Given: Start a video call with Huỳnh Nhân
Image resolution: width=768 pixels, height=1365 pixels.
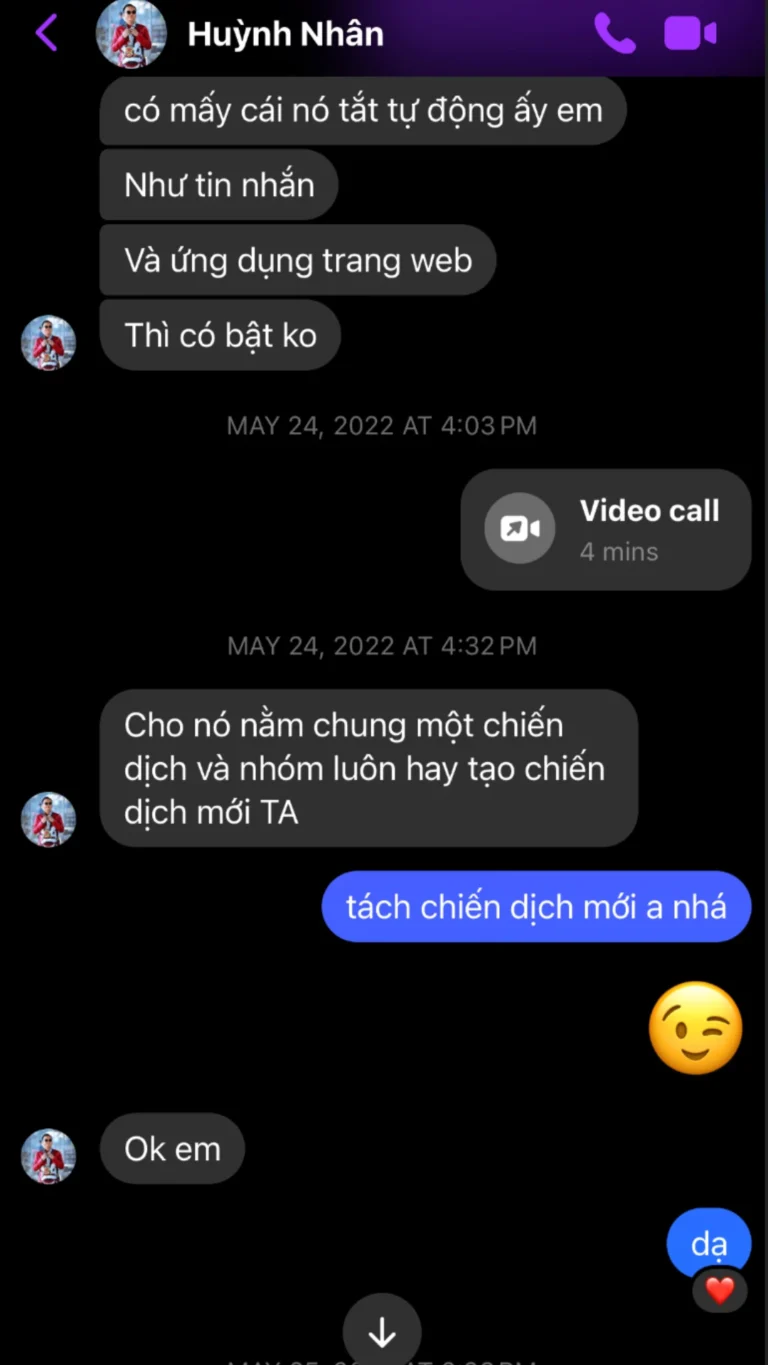Looking at the screenshot, I should [690, 33].
